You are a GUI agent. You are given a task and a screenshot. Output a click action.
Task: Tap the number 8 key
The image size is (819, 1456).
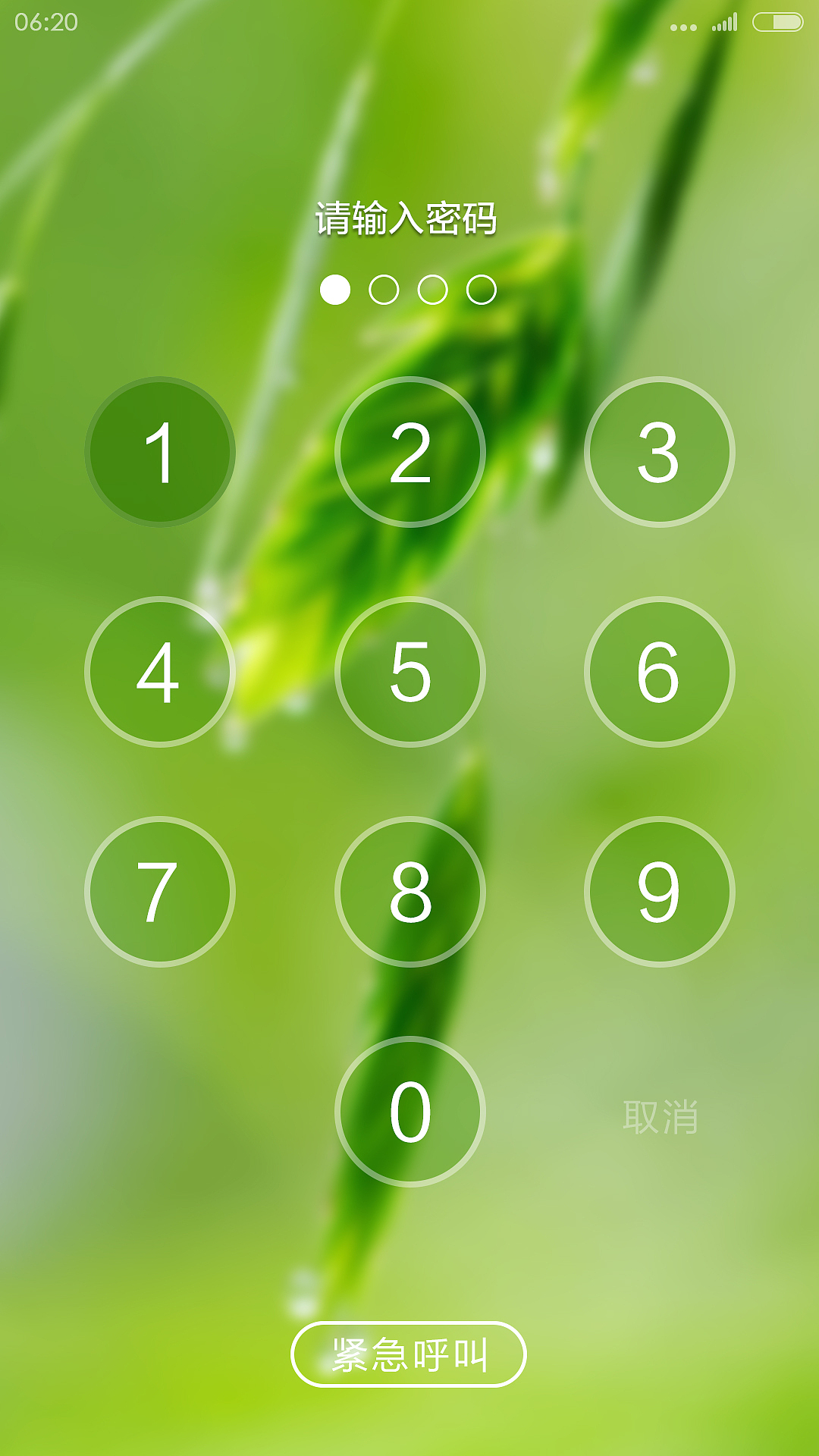coord(409,892)
